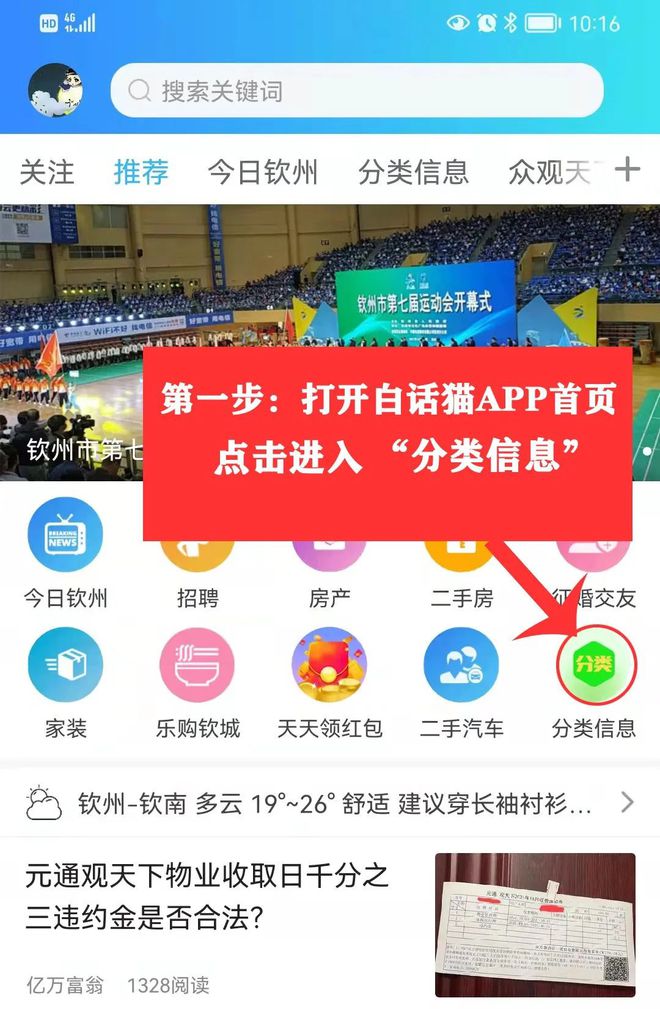
Task: Tap the keyword search box
Action: point(357,91)
